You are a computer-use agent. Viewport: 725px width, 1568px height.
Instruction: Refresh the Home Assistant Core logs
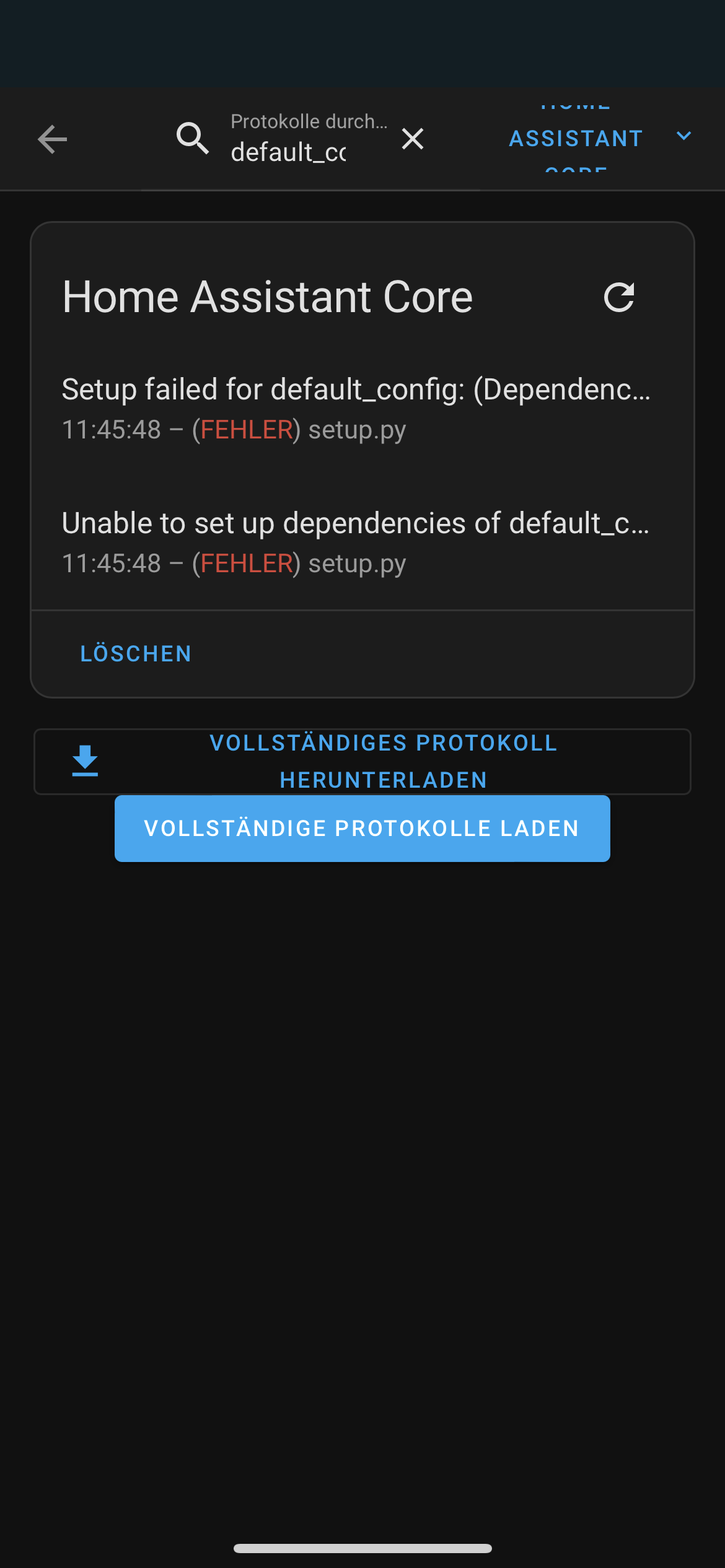[x=618, y=297]
